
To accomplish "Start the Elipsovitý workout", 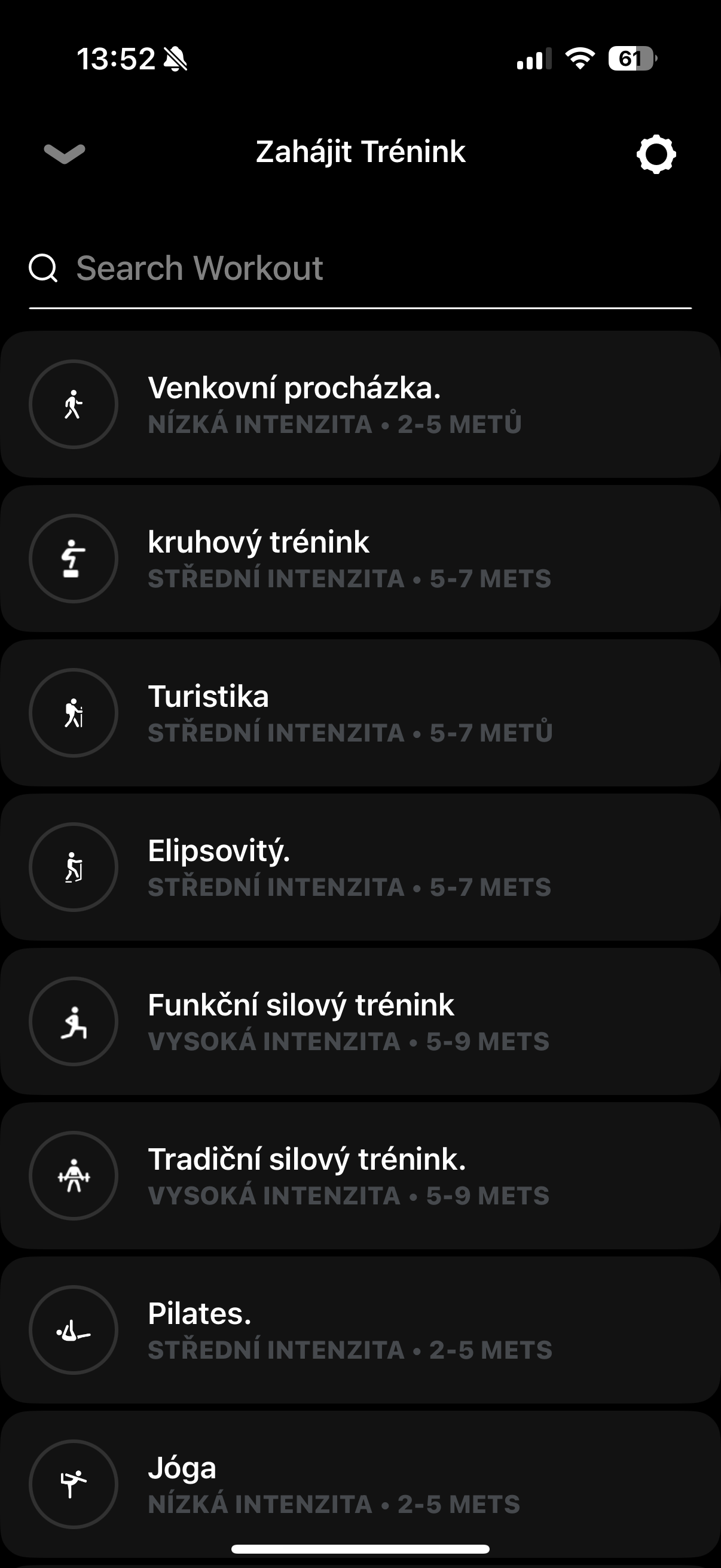I will 360,867.
